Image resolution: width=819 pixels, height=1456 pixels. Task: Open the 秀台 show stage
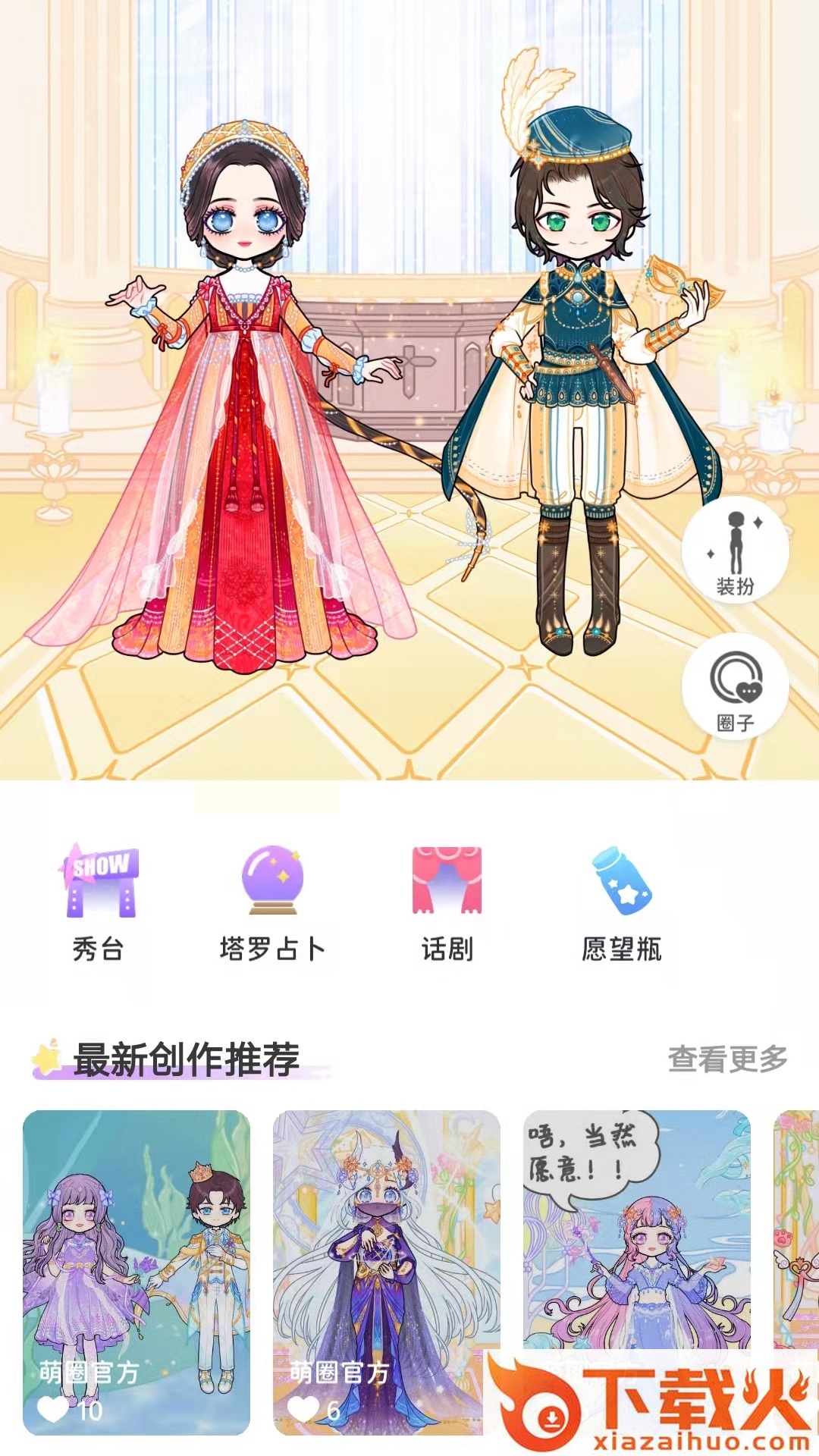pos(99,904)
